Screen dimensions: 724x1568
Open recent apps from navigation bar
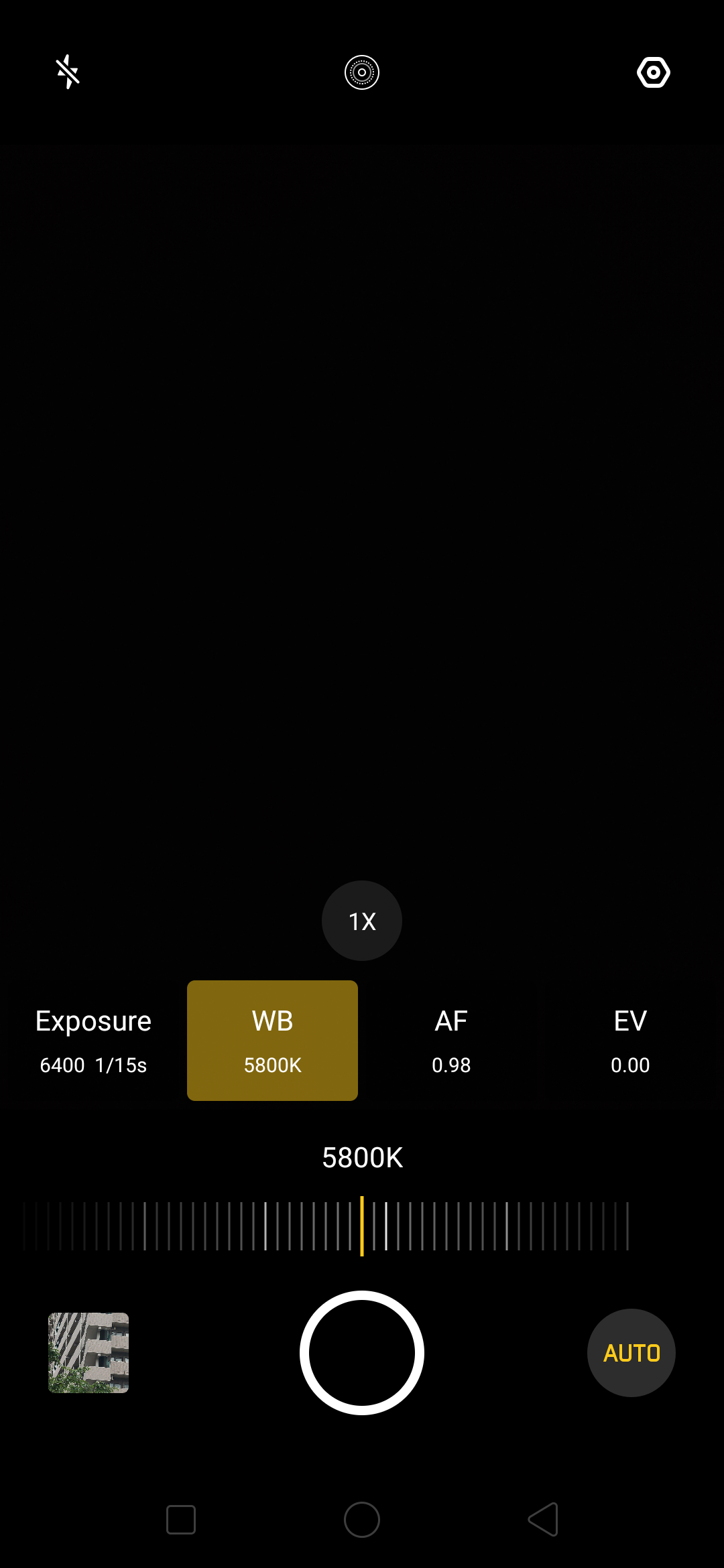[181, 1519]
